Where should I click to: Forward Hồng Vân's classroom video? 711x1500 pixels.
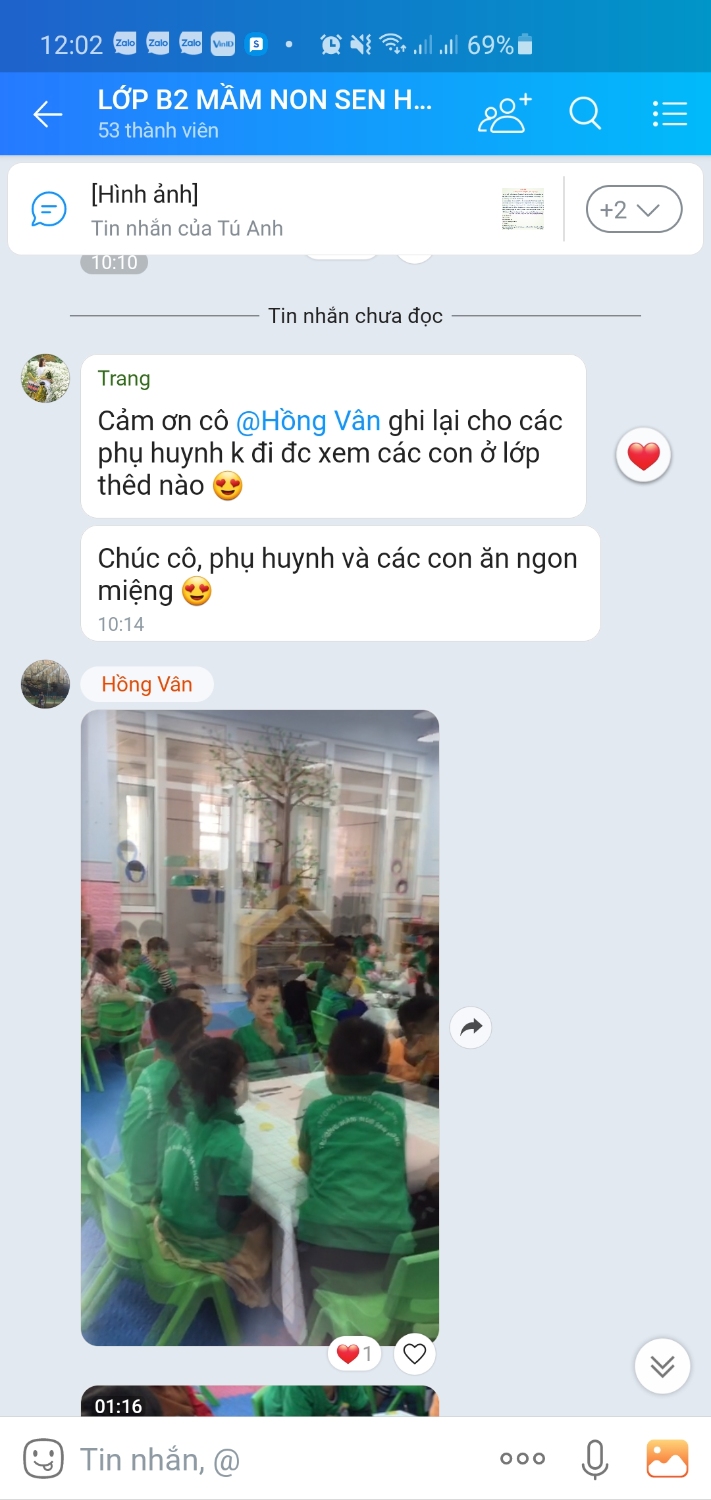pyautogui.click(x=470, y=1027)
